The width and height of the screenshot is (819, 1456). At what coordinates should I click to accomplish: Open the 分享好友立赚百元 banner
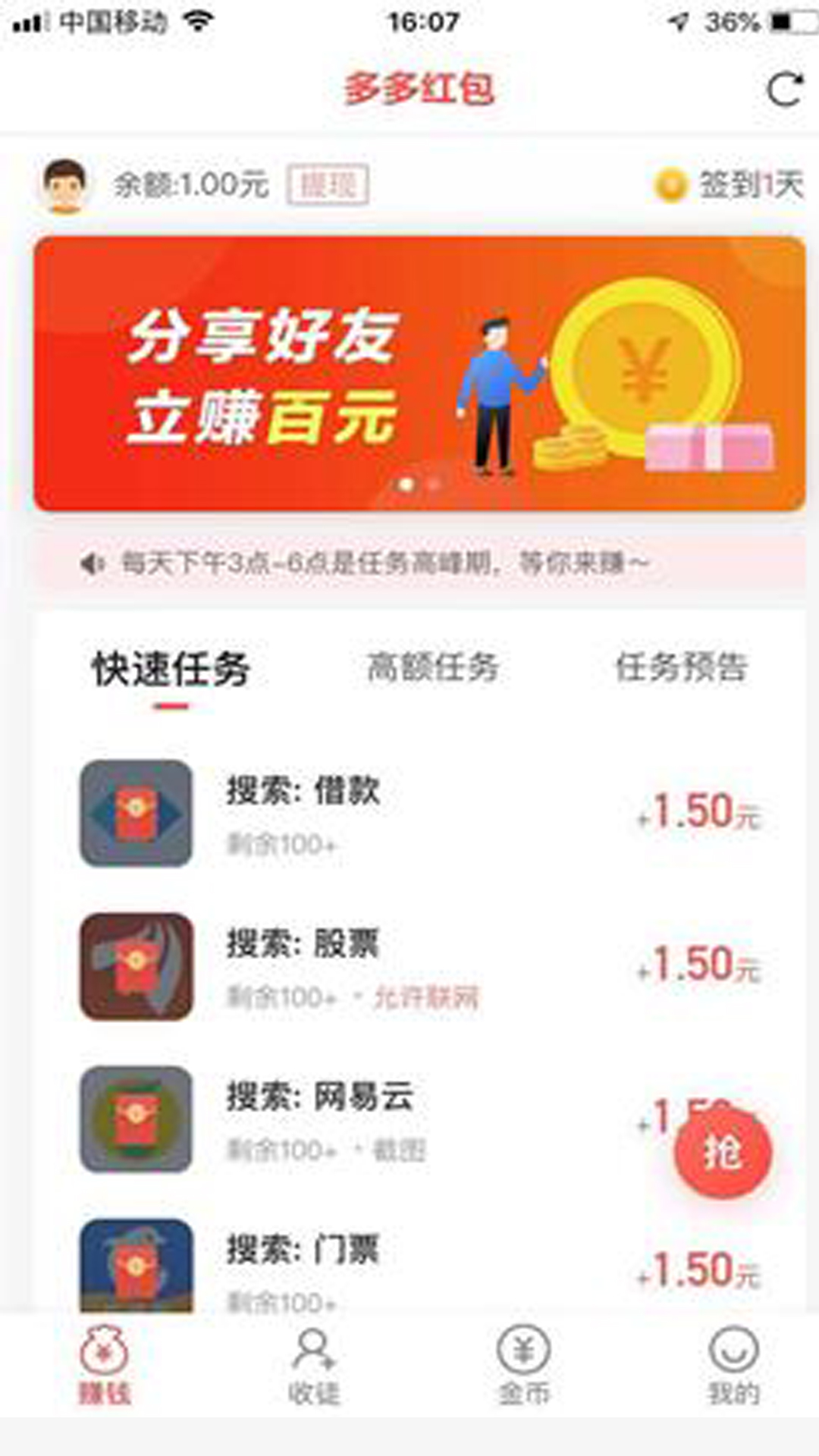(419, 373)
